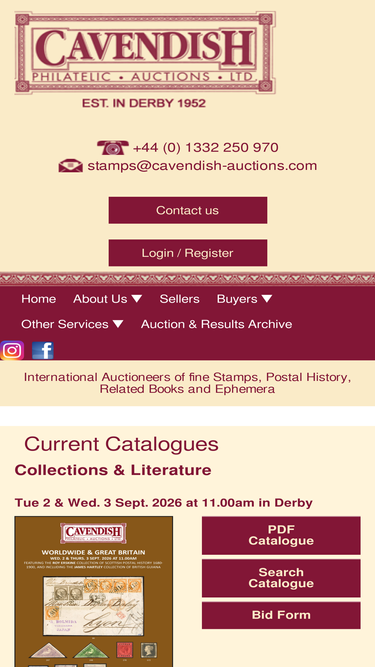
Task: Open the PDF Catalogue
Action: pyautogui.click(x=281, y=536)
